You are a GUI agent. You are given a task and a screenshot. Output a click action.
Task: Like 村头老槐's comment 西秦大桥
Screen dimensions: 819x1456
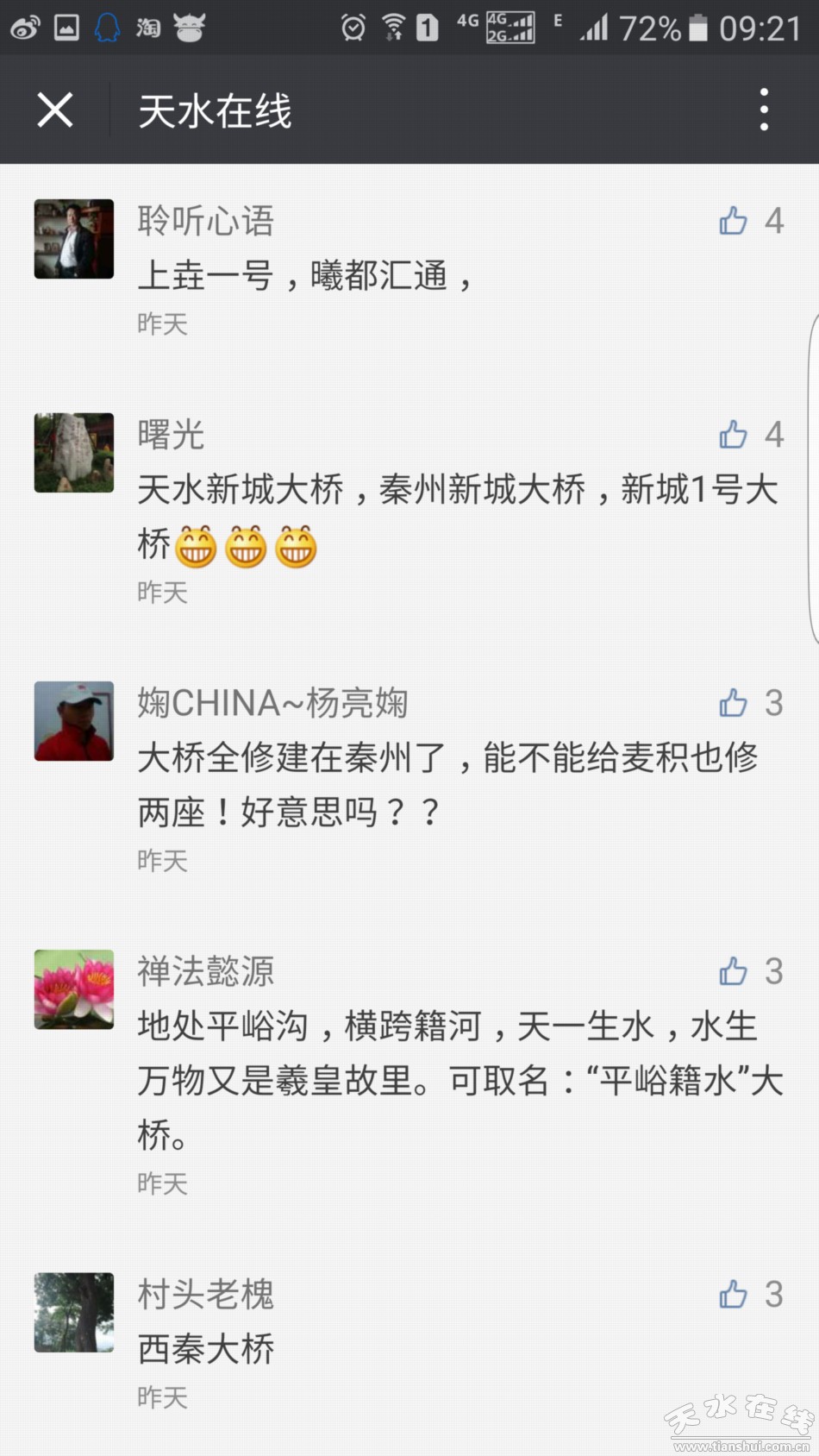tap(734, 1294)
